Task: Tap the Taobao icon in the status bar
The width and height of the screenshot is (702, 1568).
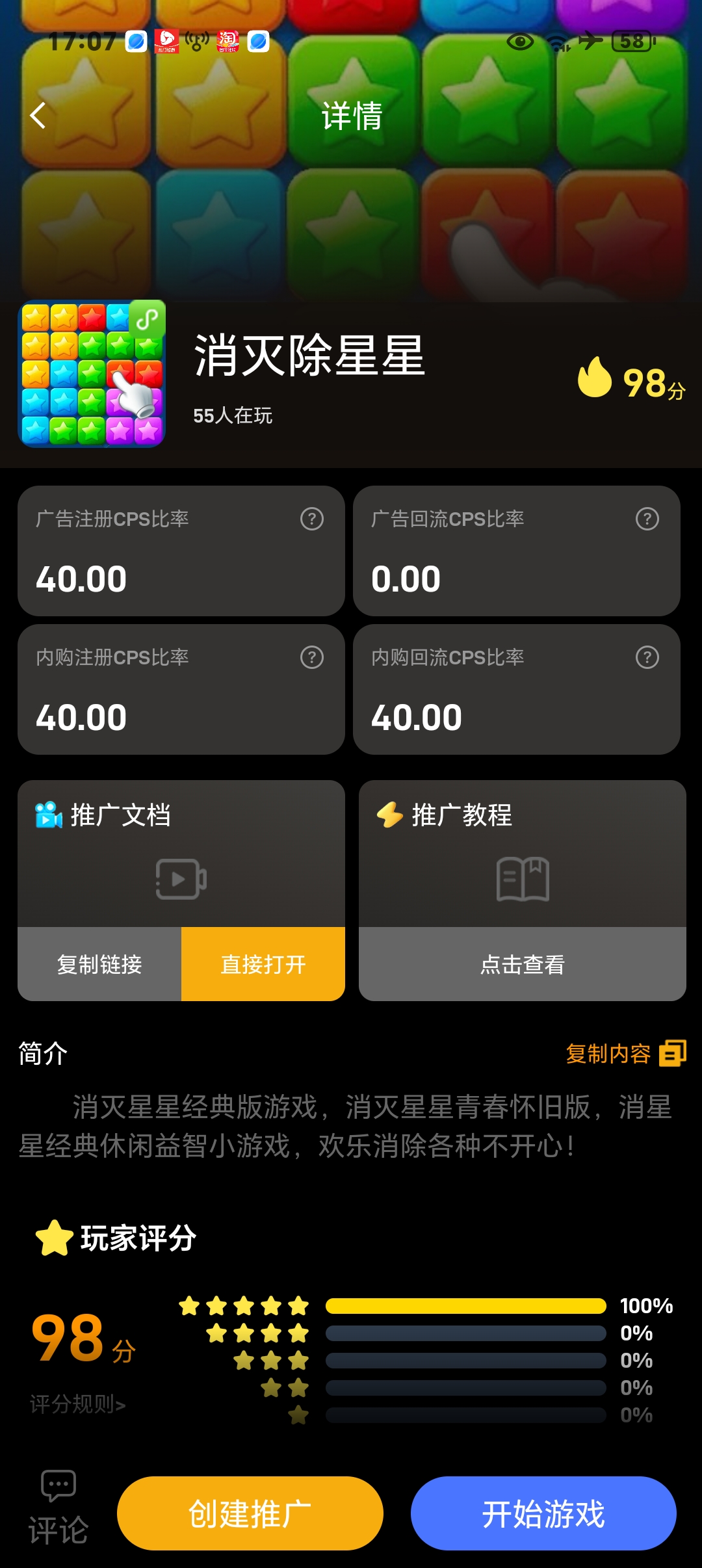Action: [x=227, y=42]
